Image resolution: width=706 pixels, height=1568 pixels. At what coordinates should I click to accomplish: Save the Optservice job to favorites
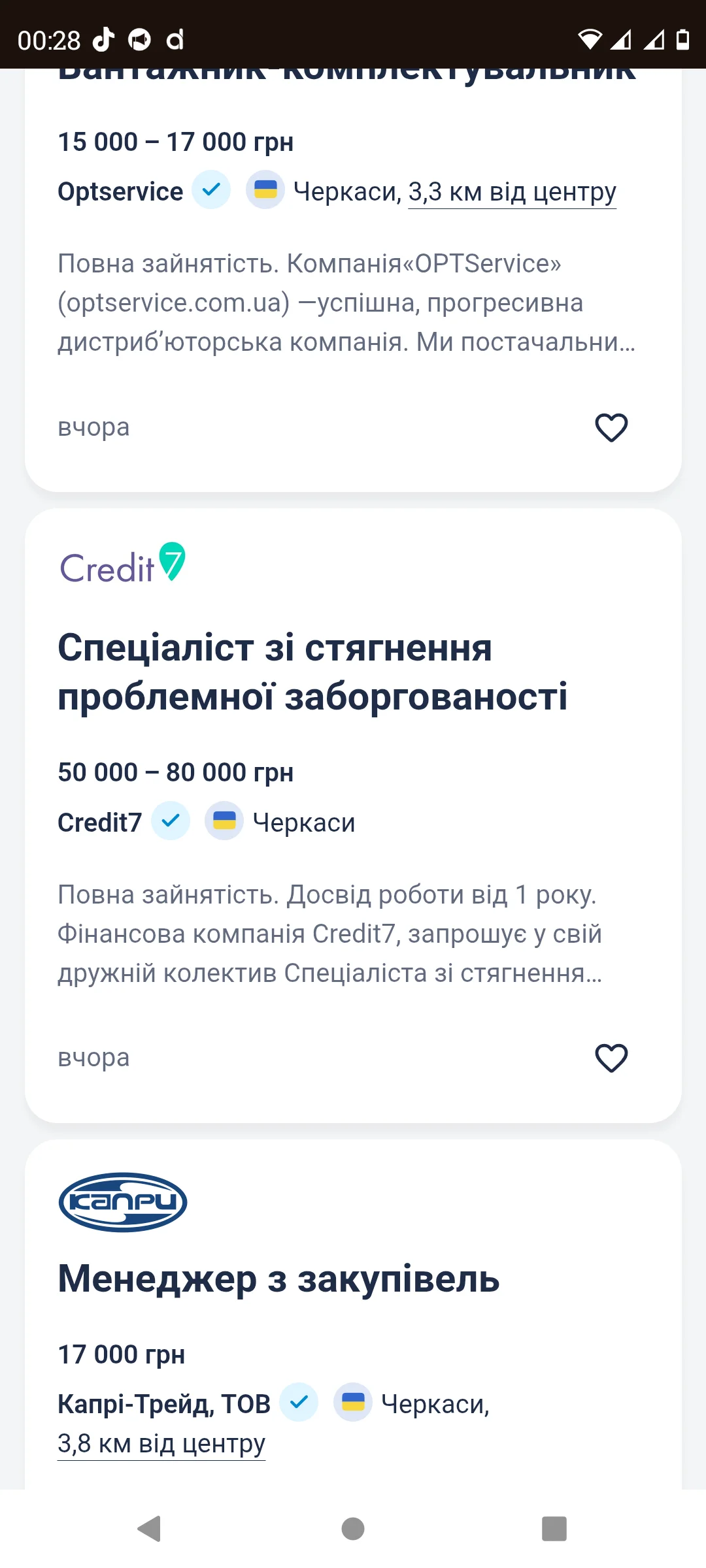(611, 428)
